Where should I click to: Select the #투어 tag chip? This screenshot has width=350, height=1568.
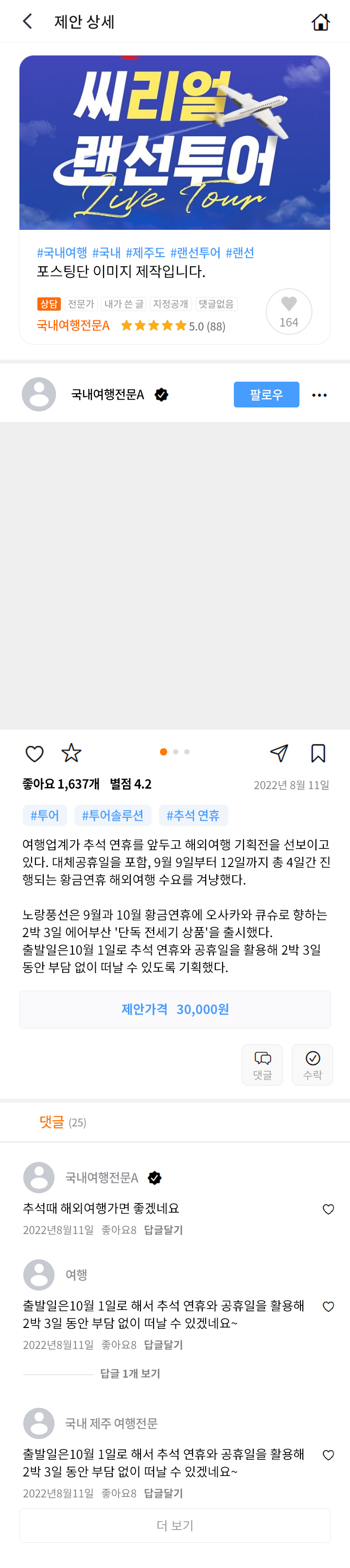coord(44,815)
